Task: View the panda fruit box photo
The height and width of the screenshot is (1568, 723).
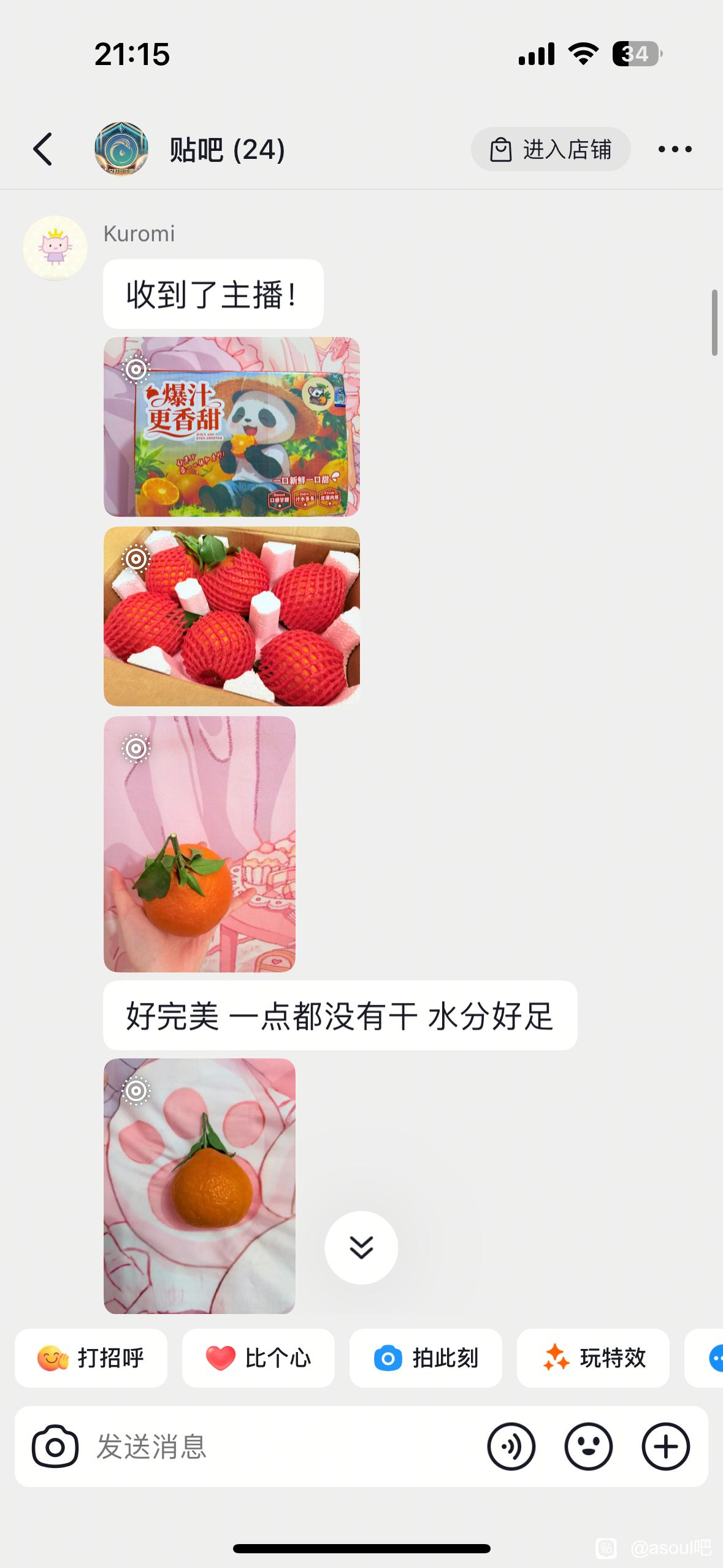Action: tap(231, 426)
